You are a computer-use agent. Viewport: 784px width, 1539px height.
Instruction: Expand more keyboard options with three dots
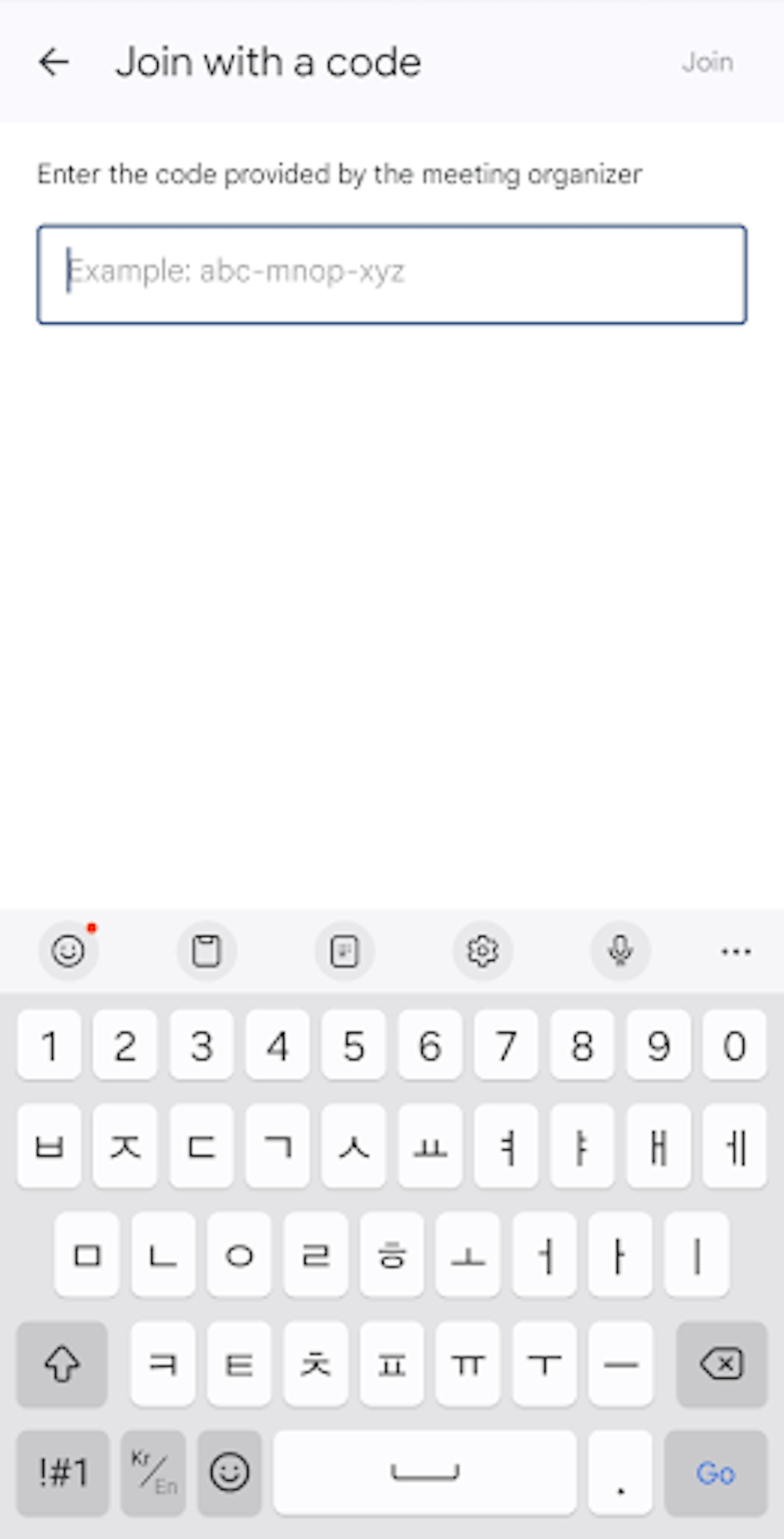tap(734, 952)
